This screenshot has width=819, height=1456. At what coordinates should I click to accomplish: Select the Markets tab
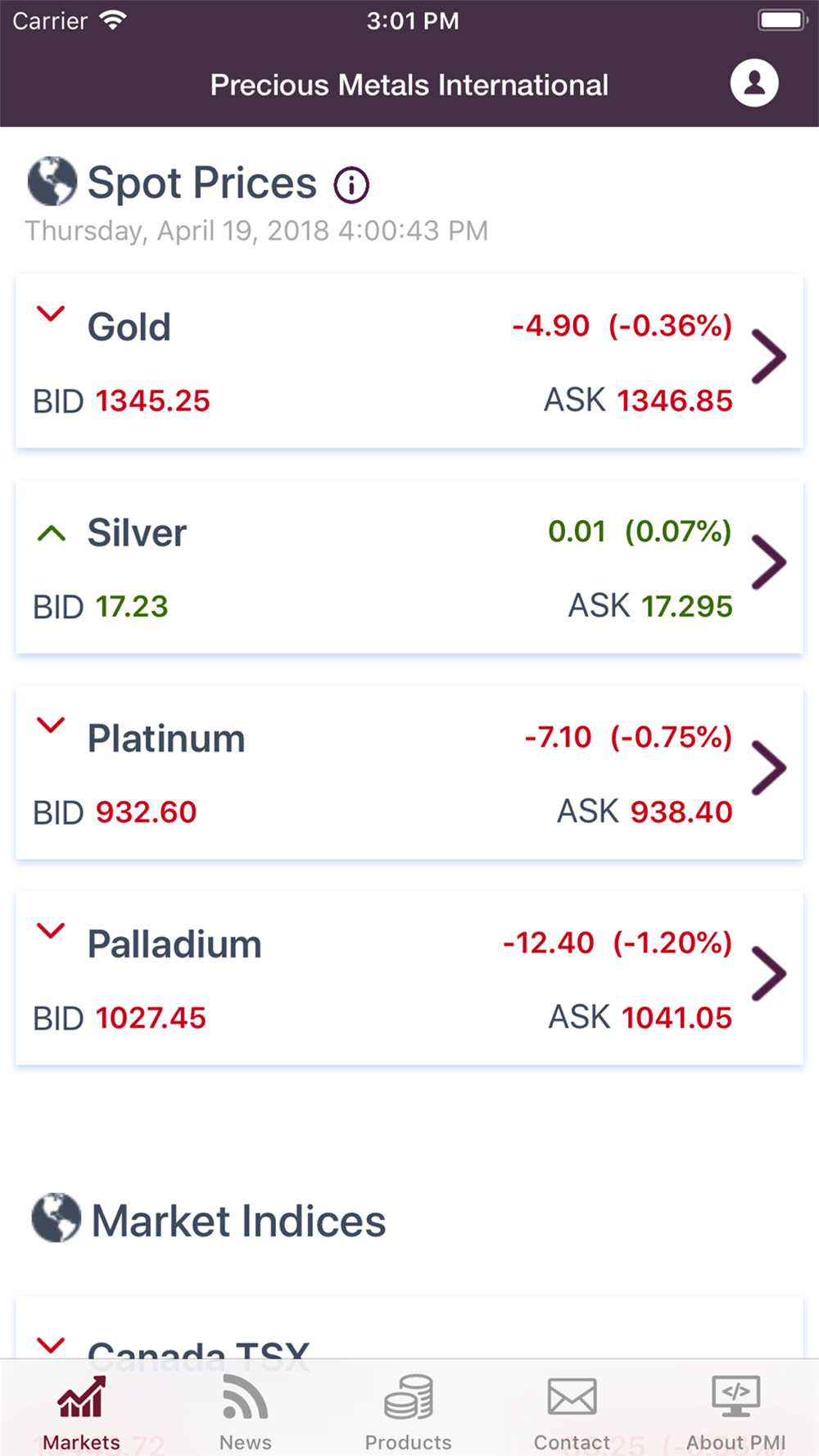[x=82, y=1413]
